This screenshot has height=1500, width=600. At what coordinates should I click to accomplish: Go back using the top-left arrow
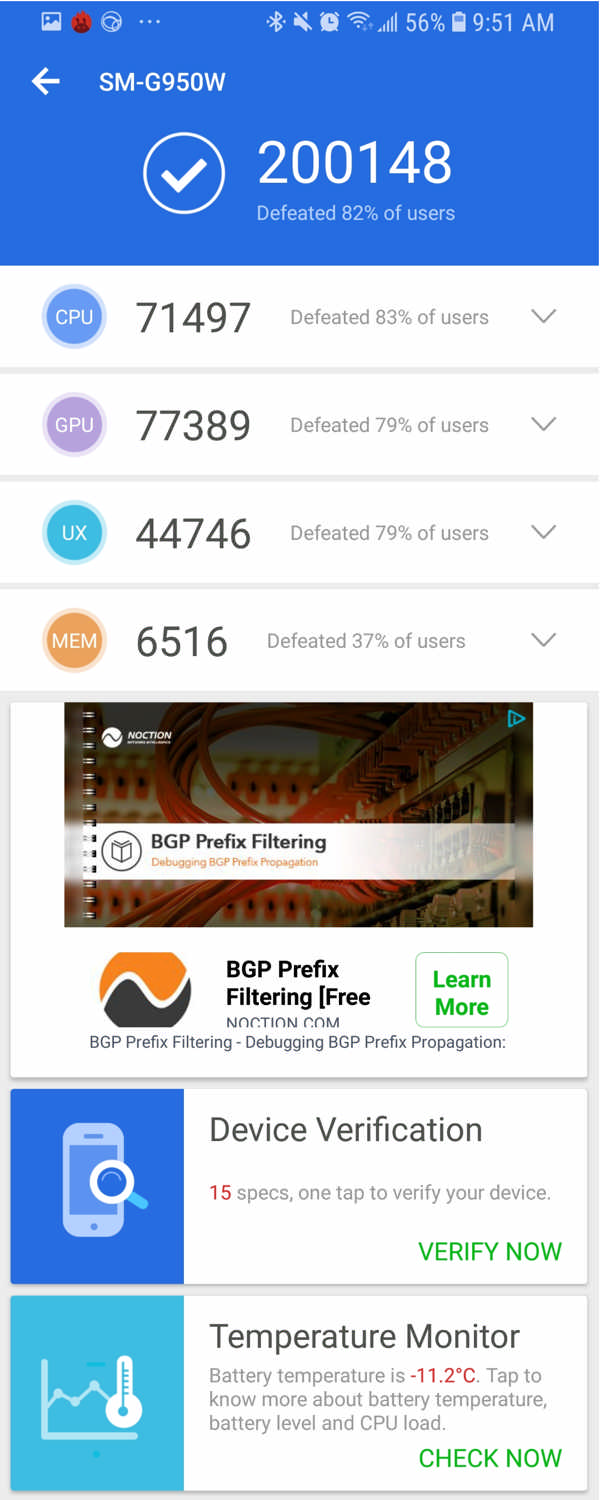tap(46, 82)
